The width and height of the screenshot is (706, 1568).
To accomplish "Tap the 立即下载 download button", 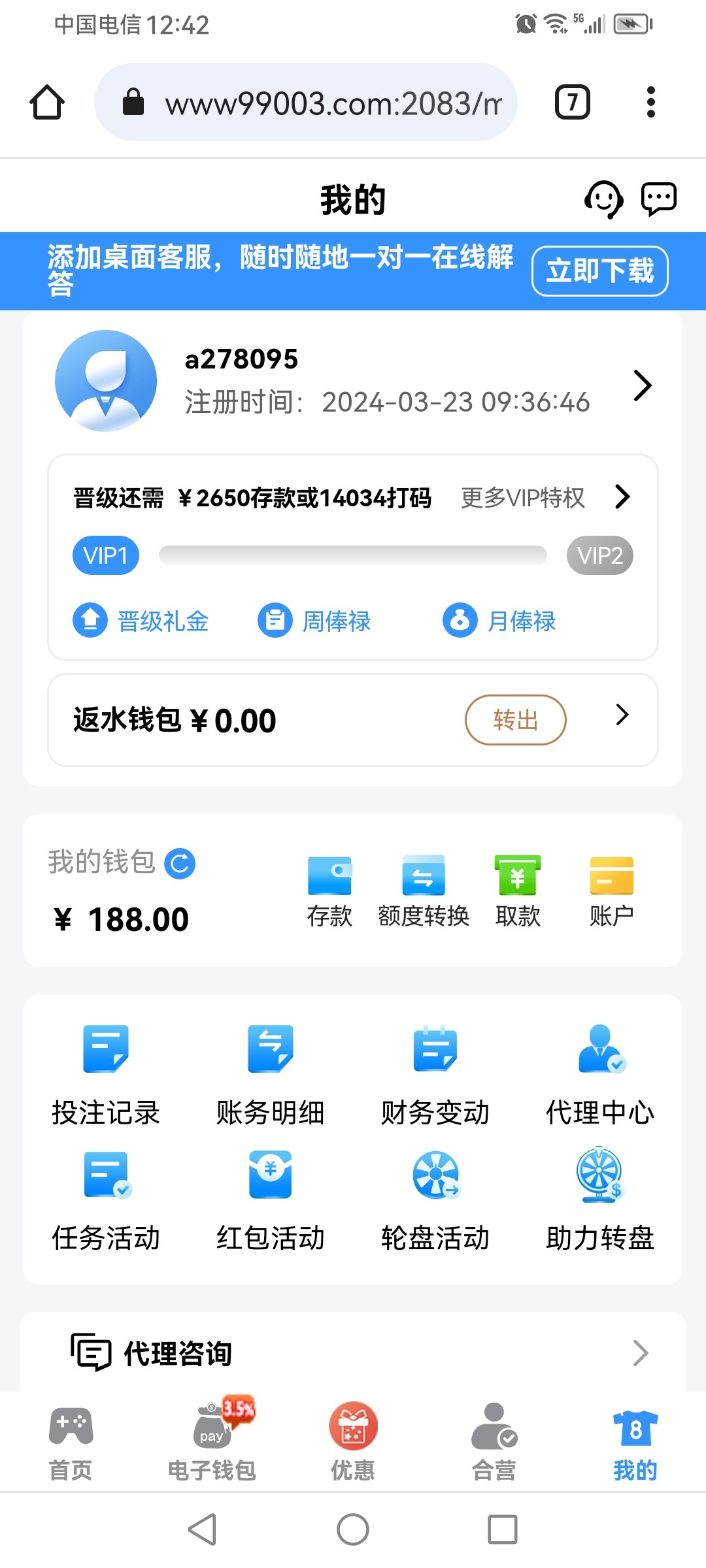I will point(599,270).
